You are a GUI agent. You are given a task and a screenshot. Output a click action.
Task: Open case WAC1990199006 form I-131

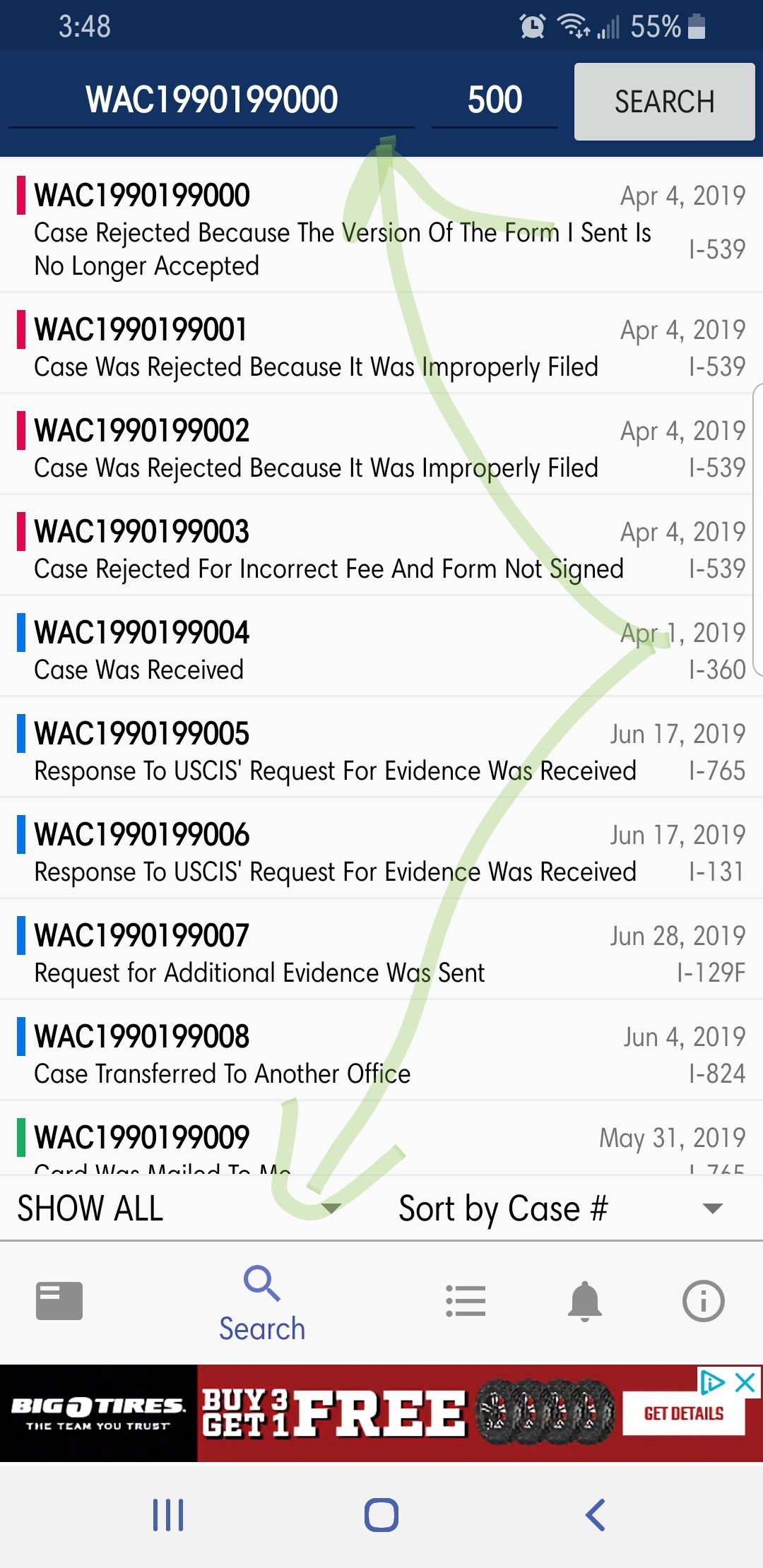tap(381, 849)
